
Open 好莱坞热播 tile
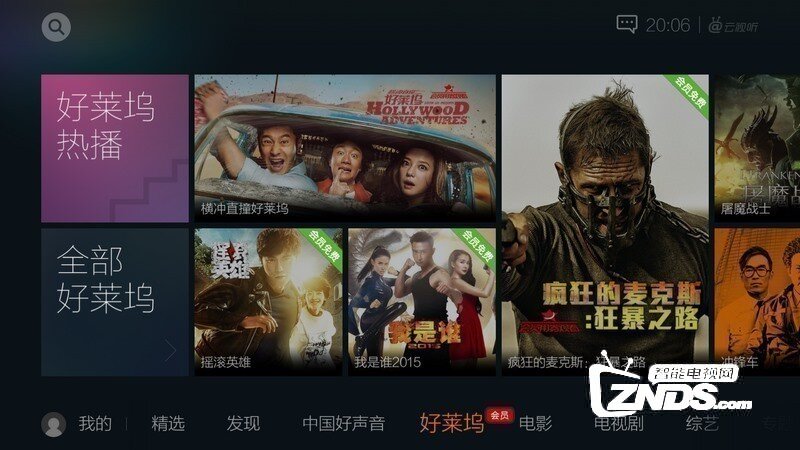point(115,148)
